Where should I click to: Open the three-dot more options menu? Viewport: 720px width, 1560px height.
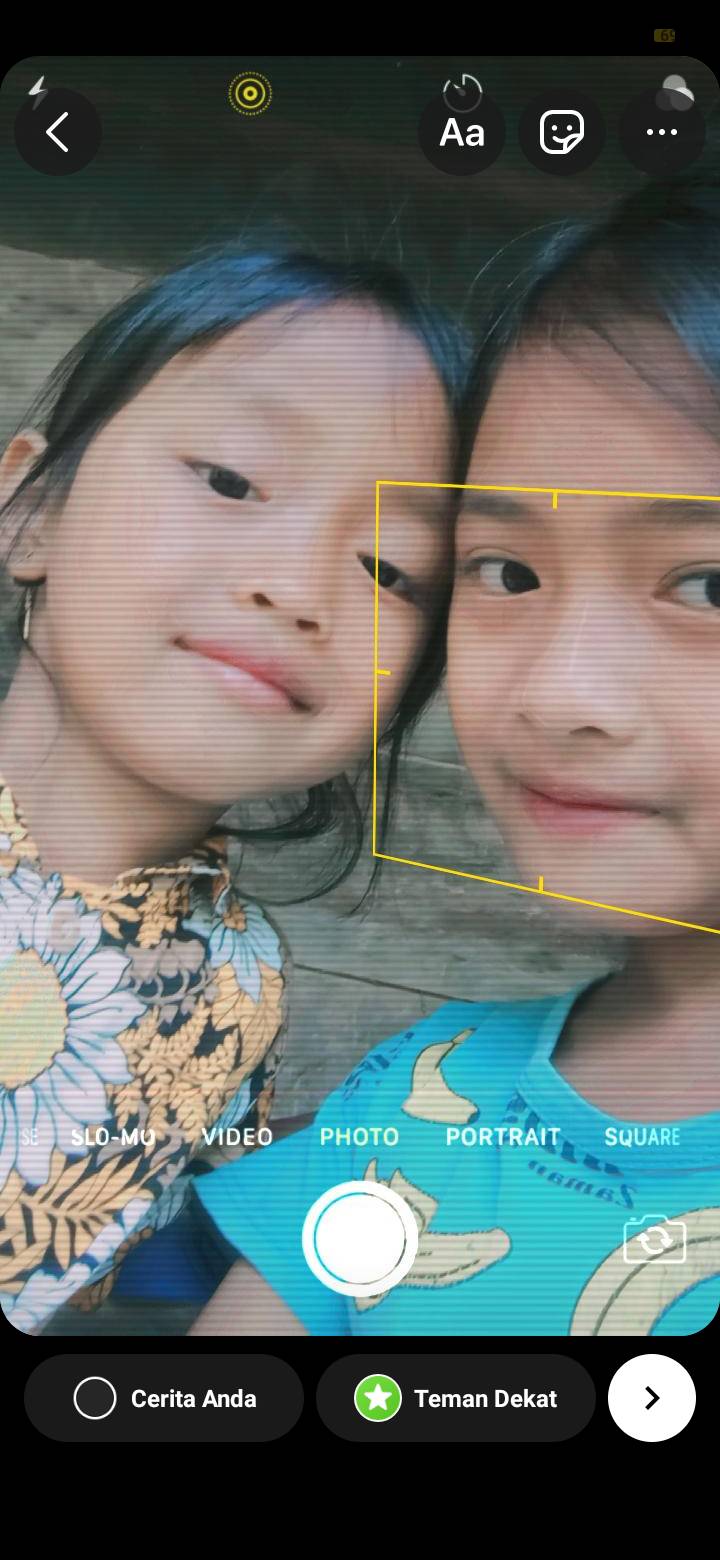coord(662,132)
